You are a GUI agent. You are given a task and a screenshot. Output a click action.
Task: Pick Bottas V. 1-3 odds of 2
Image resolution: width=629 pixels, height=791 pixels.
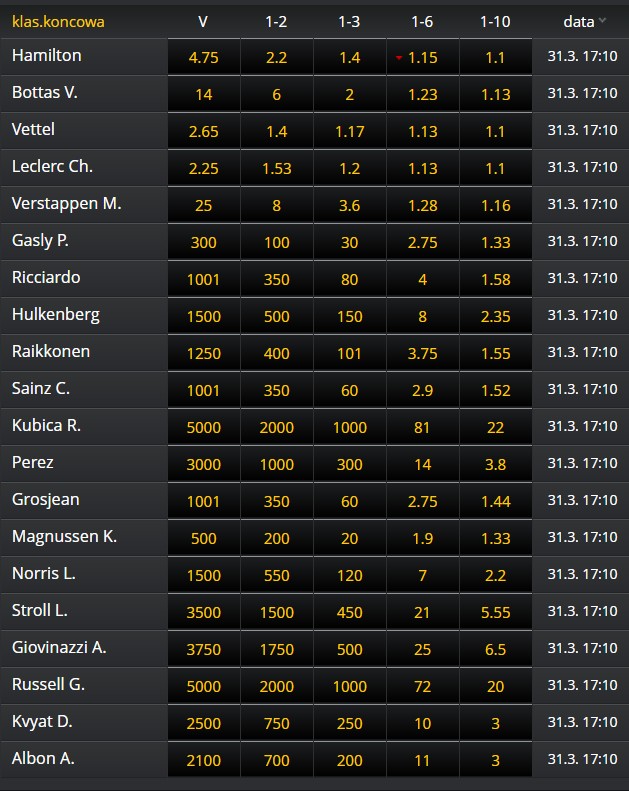point(349,95)
